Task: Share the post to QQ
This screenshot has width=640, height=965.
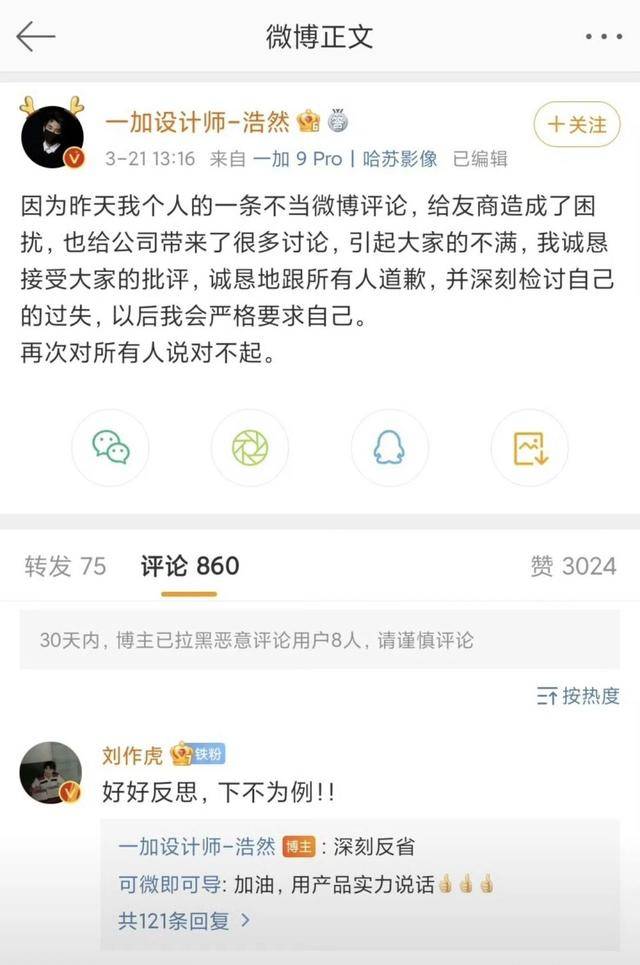Action: pyautogui.click(x=389, y=447)
